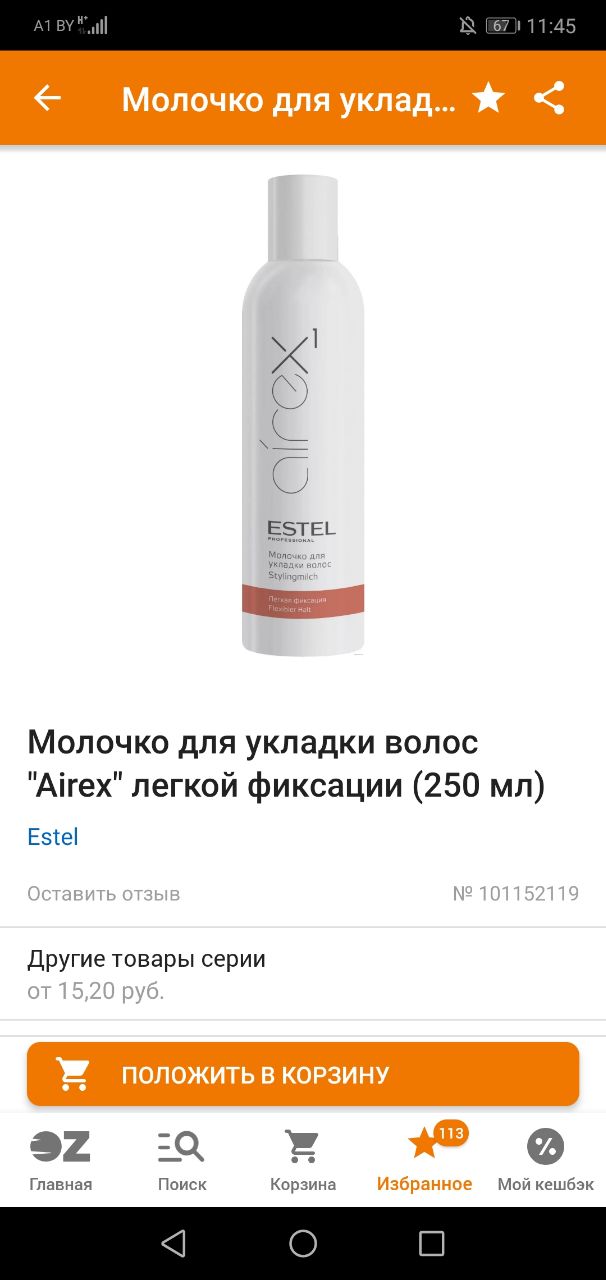Open Другие товары серии

click(303, 974)
